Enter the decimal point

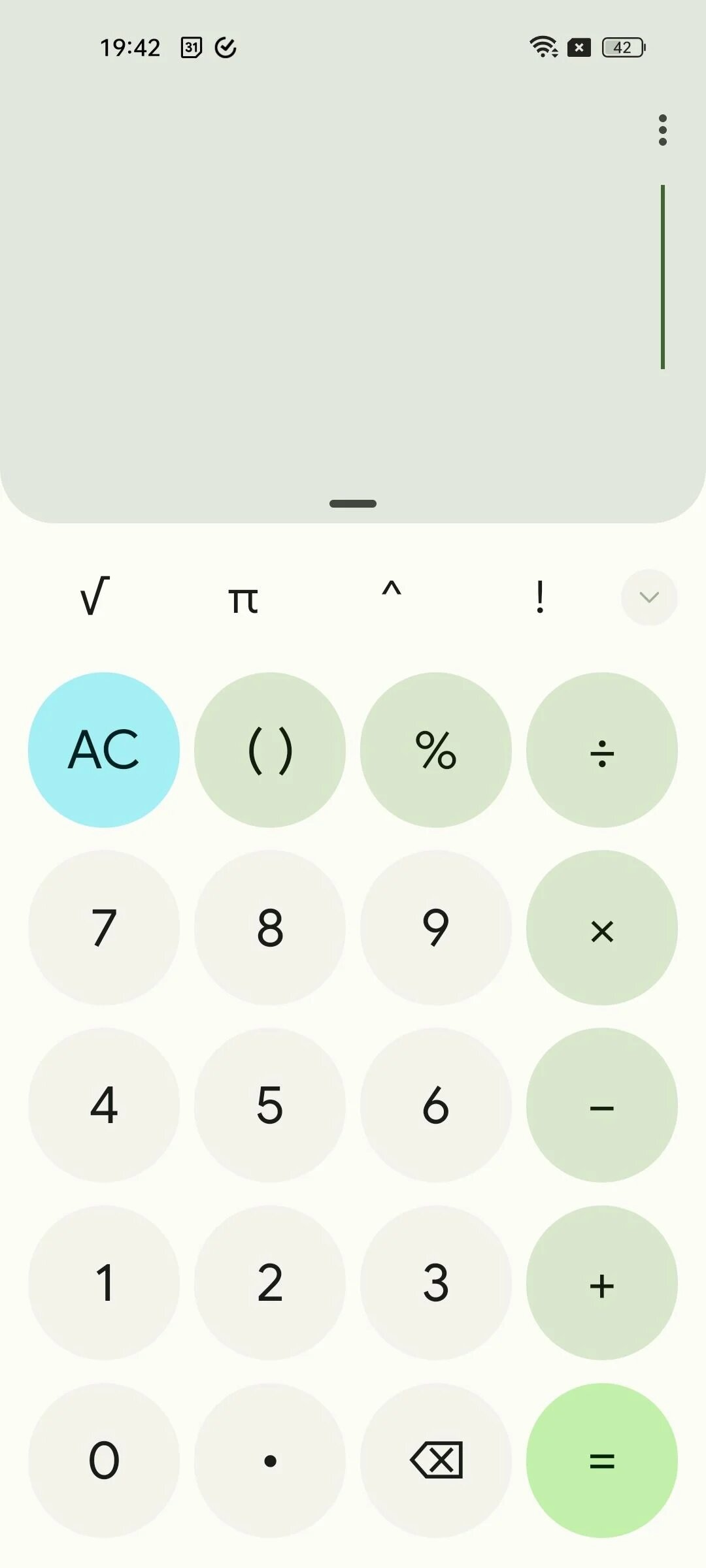[x=270, y=1461]
